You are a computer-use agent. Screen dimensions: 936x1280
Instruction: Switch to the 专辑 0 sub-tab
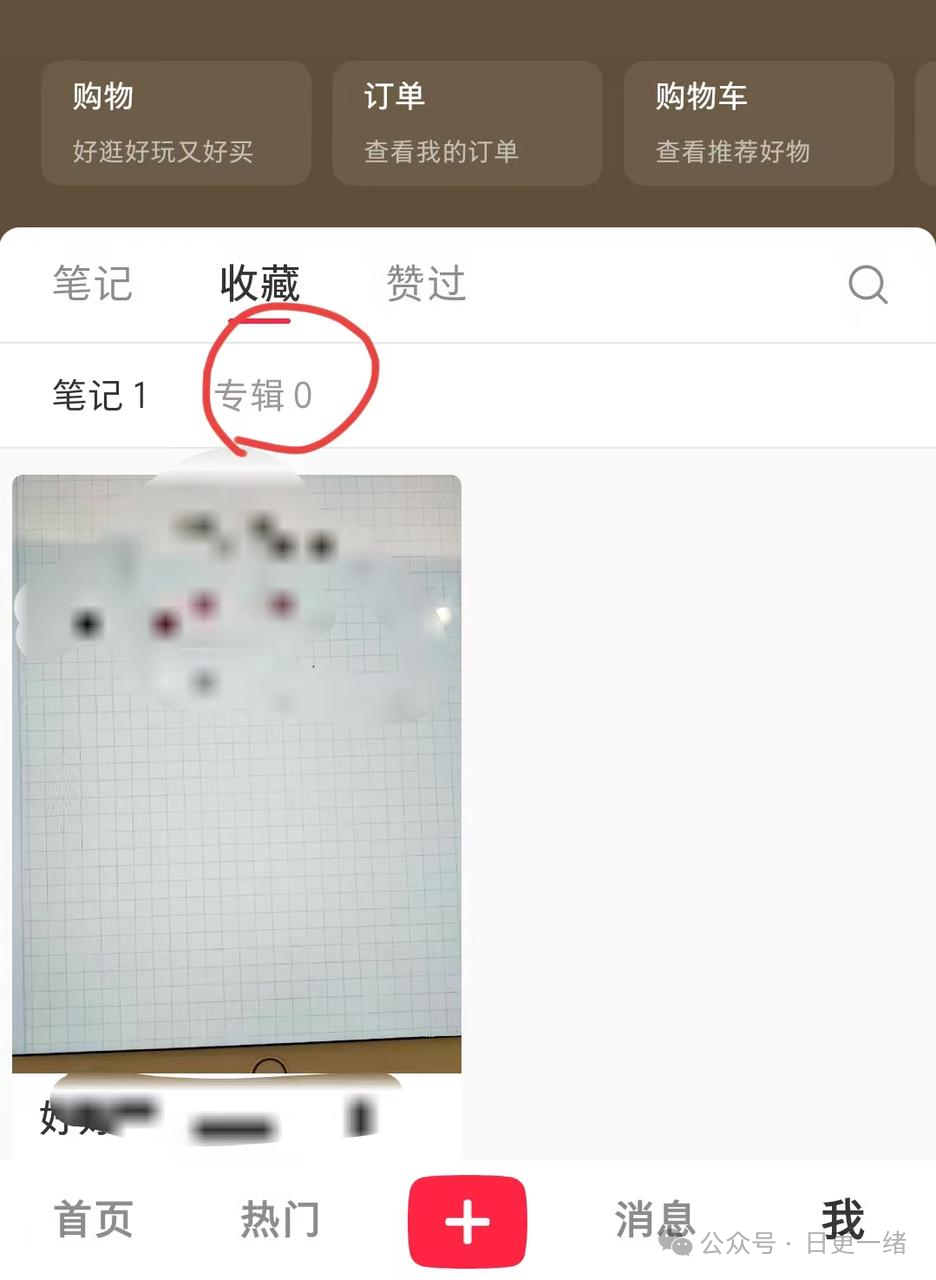tap(264, 396)
